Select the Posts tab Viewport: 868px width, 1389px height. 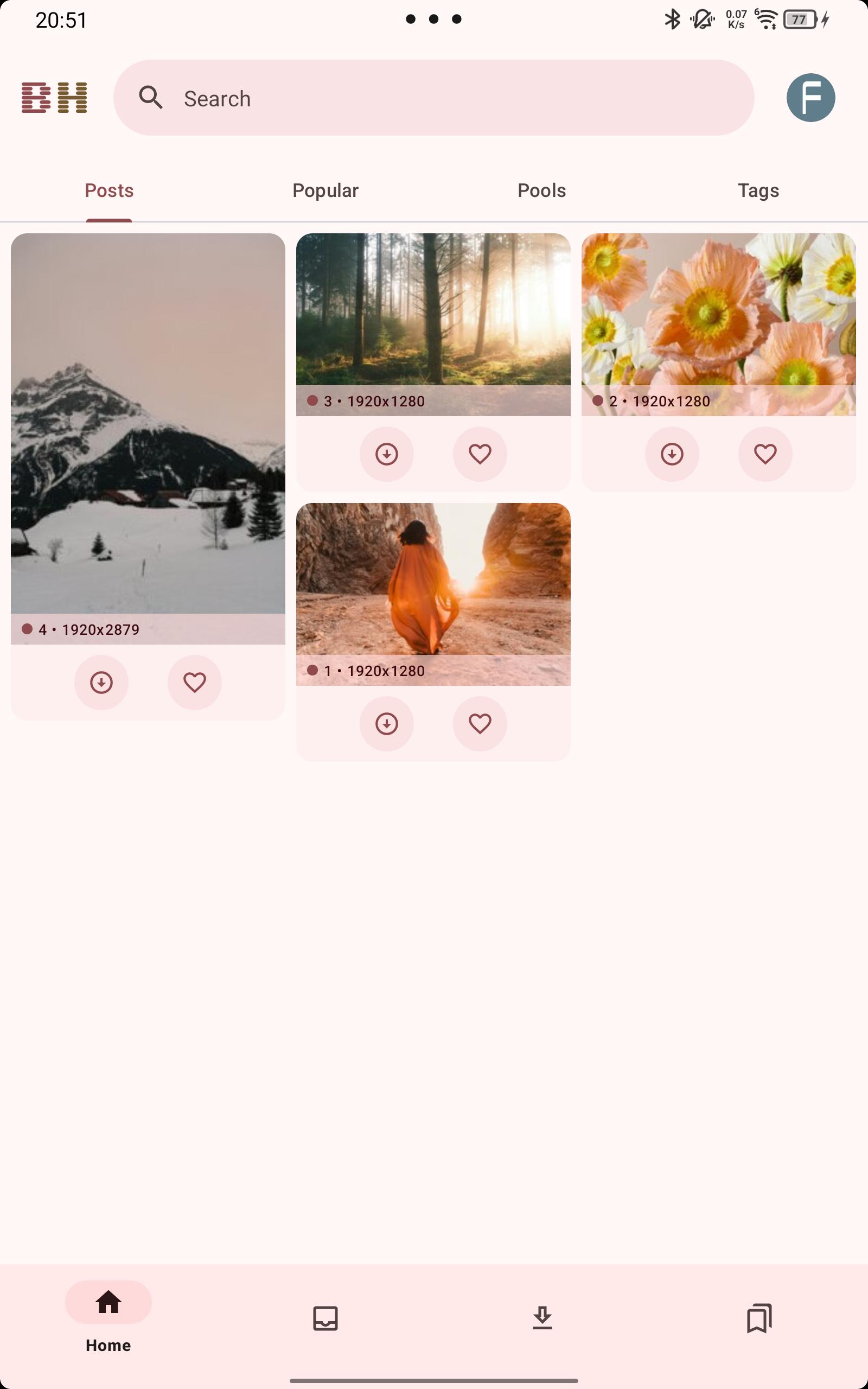pos(109,190)
